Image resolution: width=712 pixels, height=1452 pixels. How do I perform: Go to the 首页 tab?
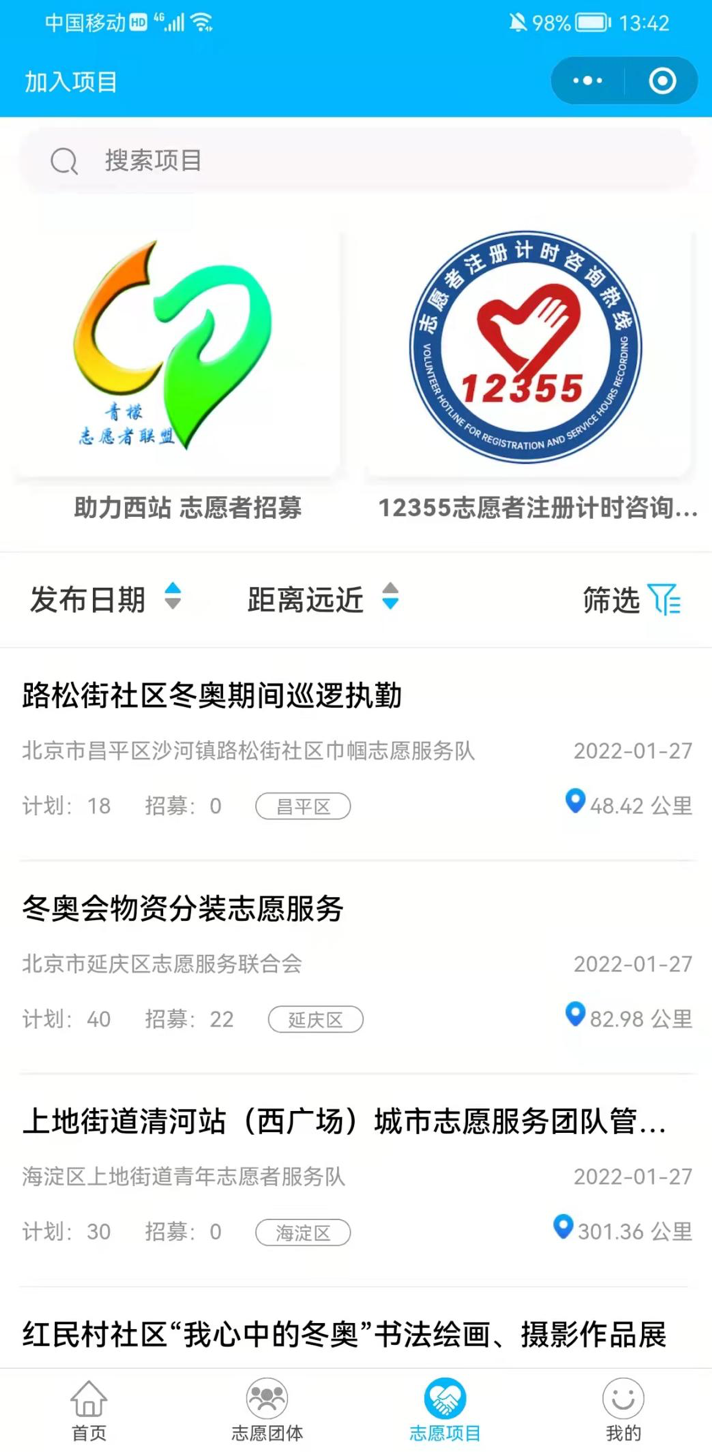pos(89,1410)
